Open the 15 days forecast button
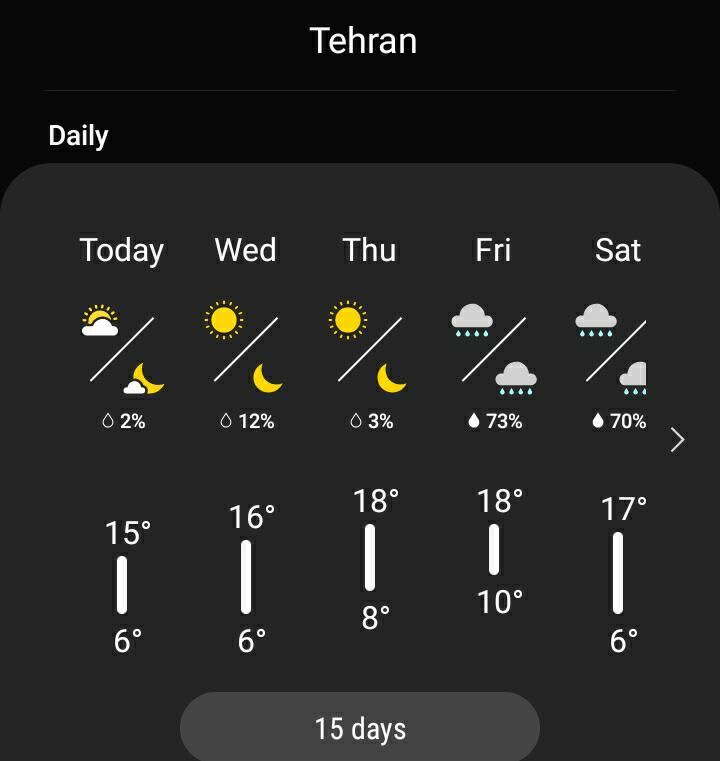This screenshot has height=761, width=720. [x=360, y=728]
